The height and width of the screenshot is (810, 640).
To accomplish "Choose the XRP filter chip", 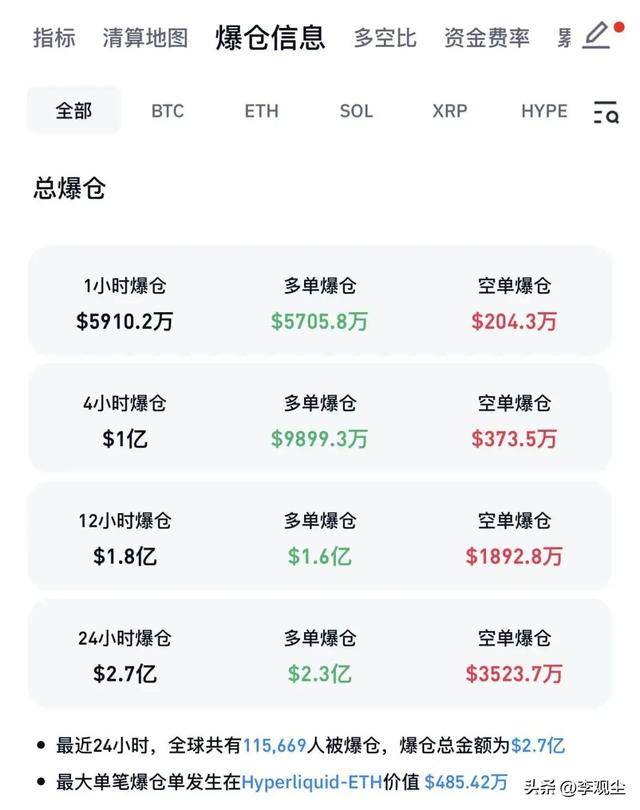I will point(449,111).
